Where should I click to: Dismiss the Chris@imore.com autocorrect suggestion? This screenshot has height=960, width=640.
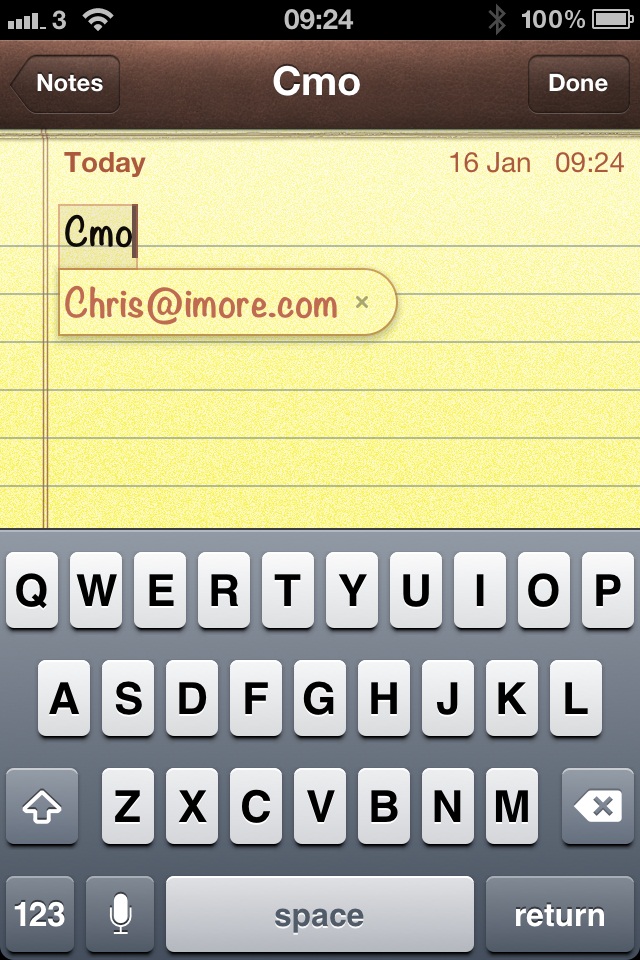(362, 302)
